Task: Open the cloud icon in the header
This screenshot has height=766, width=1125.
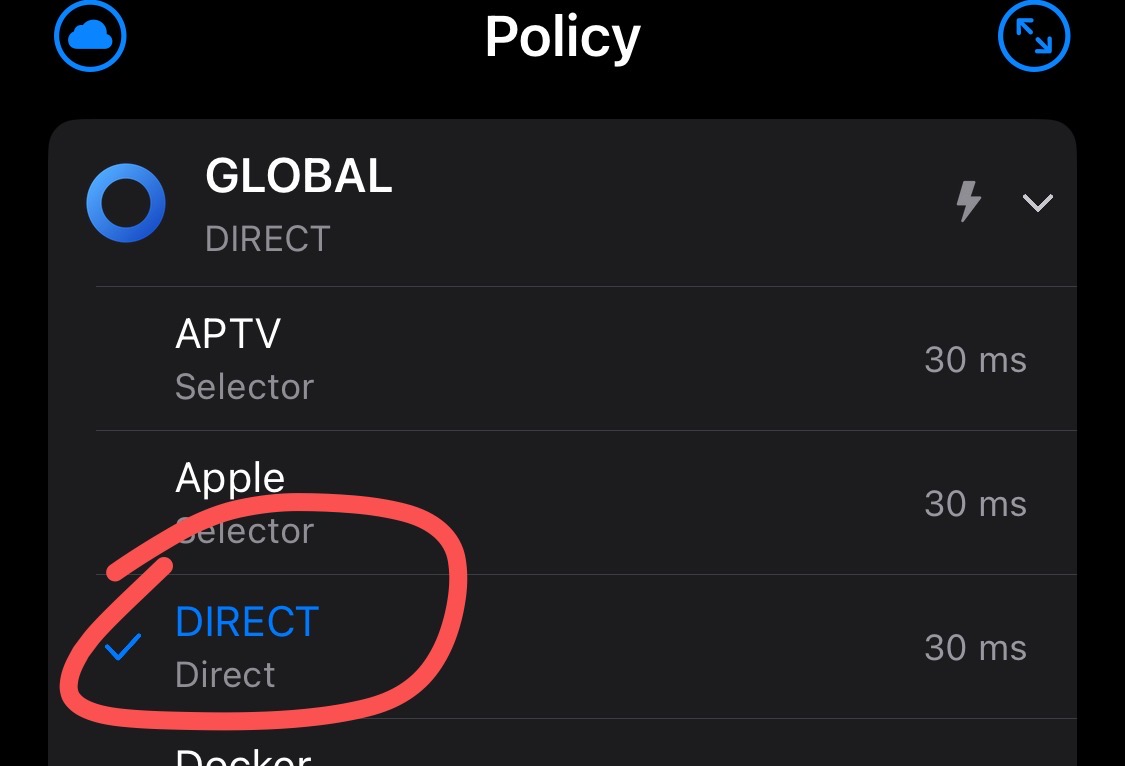Action: 90,36
